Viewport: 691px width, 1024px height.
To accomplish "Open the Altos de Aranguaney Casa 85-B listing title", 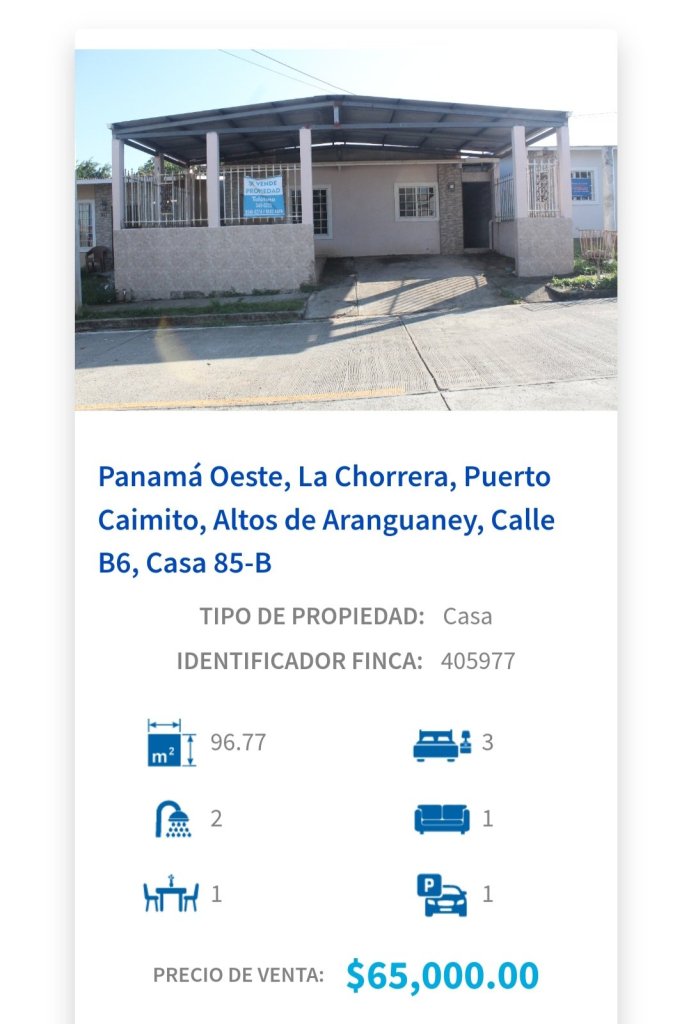I will tap(326, 520).
